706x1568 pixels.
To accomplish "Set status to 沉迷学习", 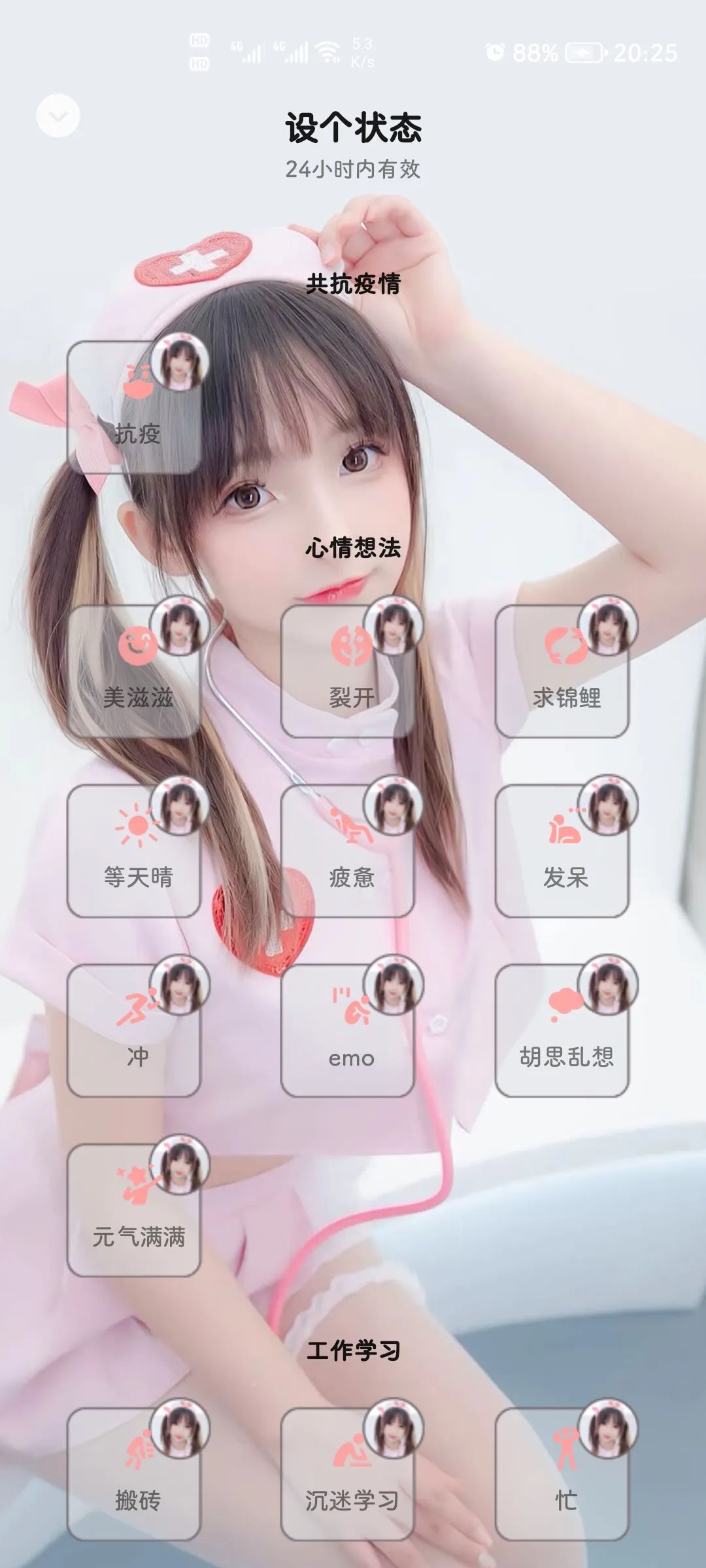I will coord(348,1475).
